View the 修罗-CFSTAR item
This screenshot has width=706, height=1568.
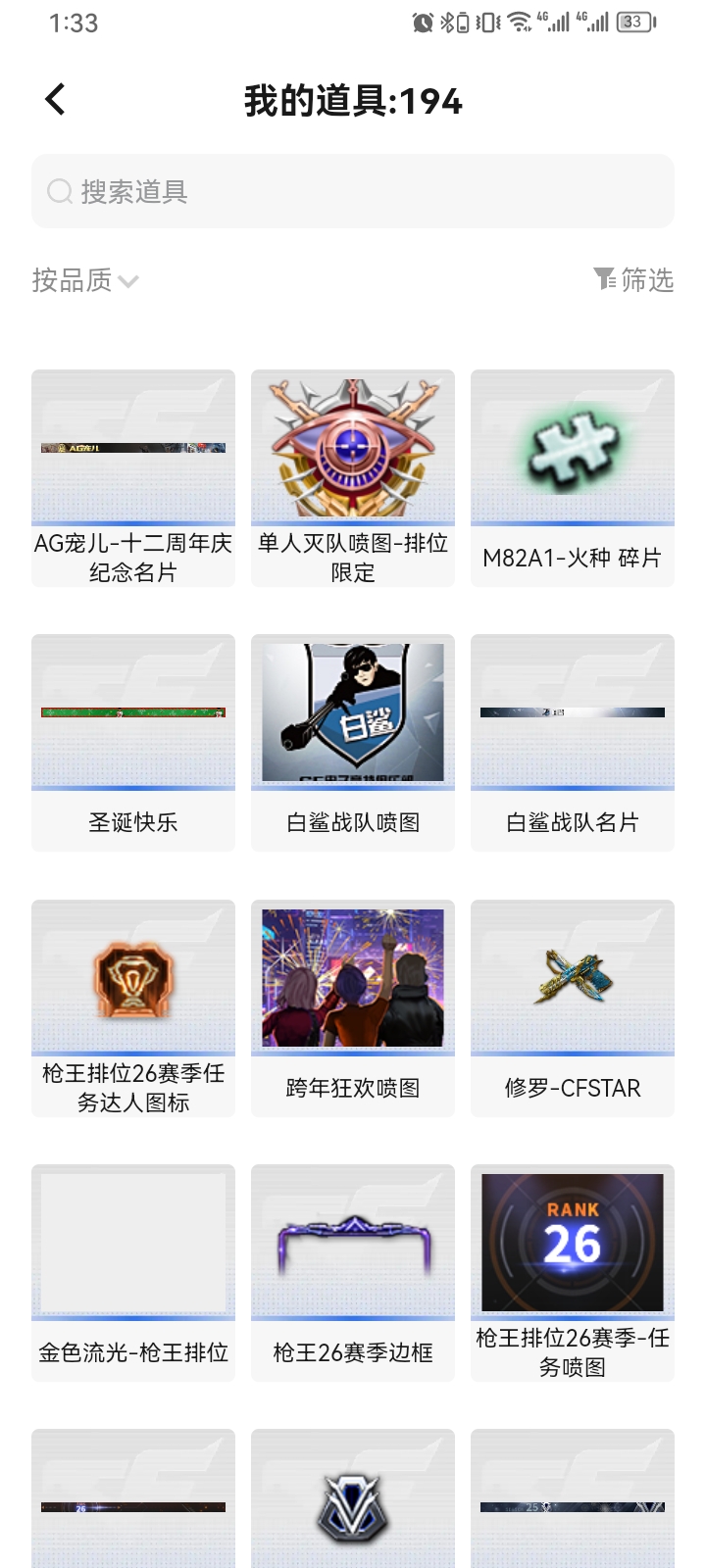coord(573,1007)
